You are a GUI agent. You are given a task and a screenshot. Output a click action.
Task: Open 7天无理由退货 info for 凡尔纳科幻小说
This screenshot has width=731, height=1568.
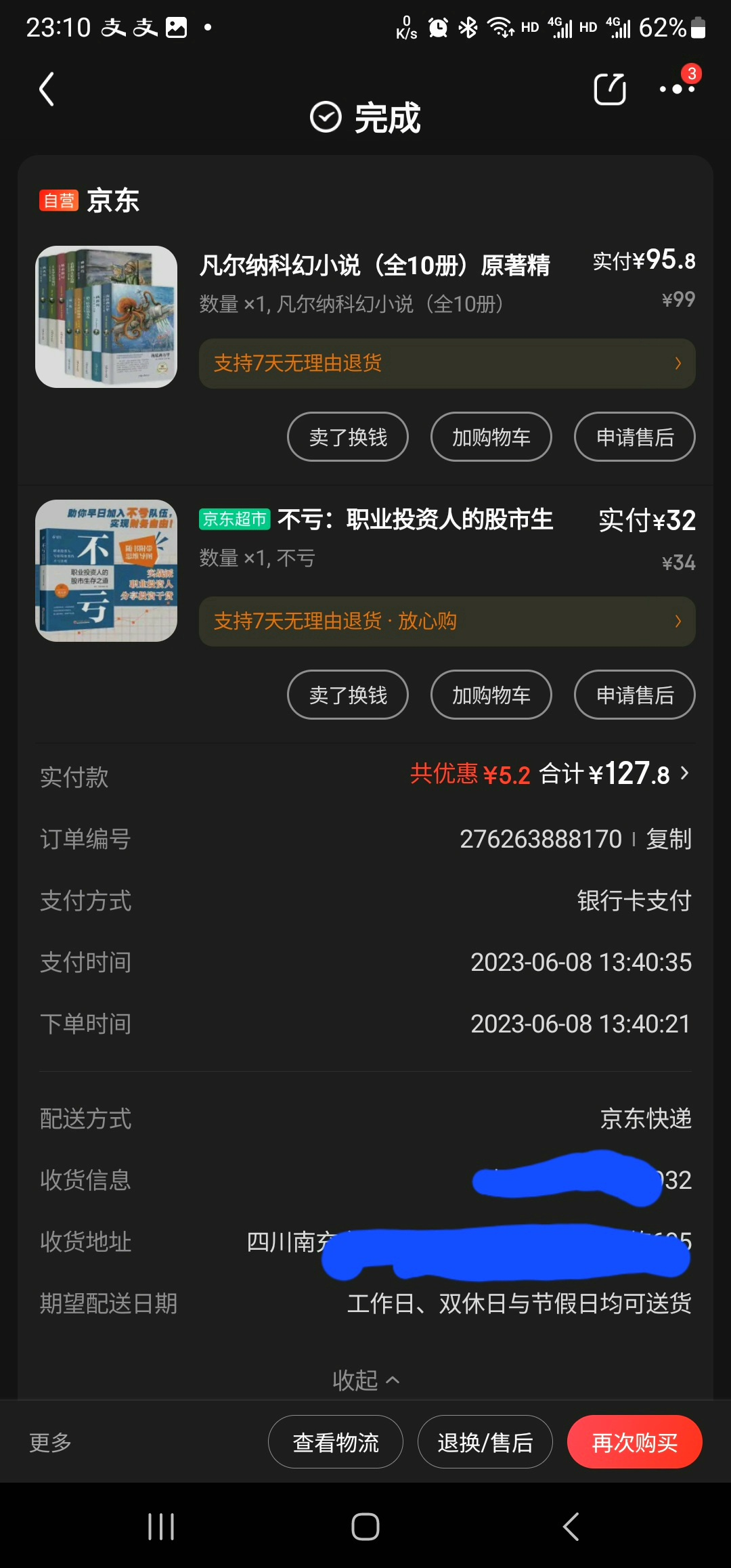coord(447,364)
